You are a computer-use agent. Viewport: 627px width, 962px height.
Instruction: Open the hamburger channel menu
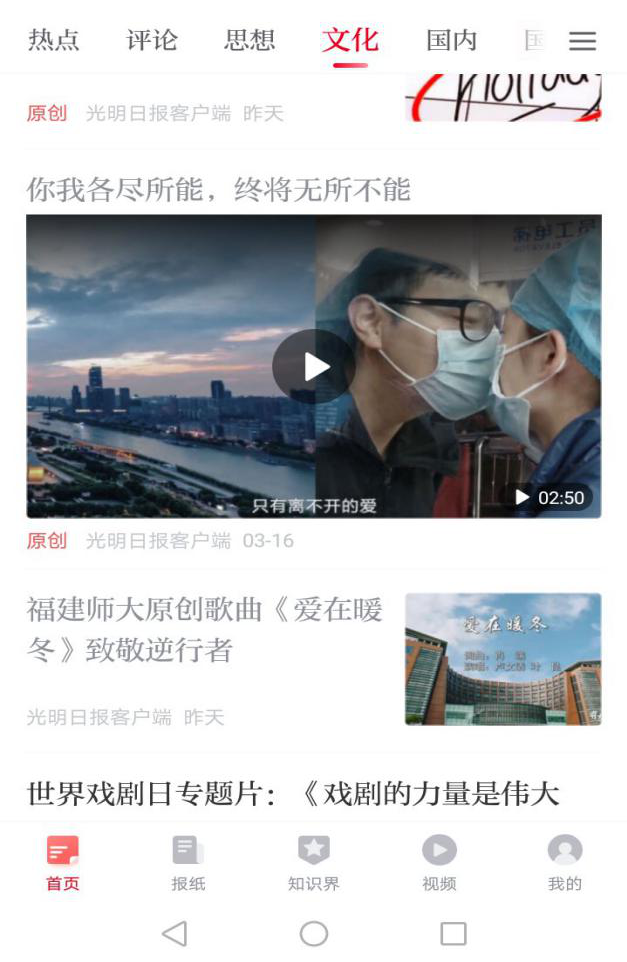click(582, 41)
